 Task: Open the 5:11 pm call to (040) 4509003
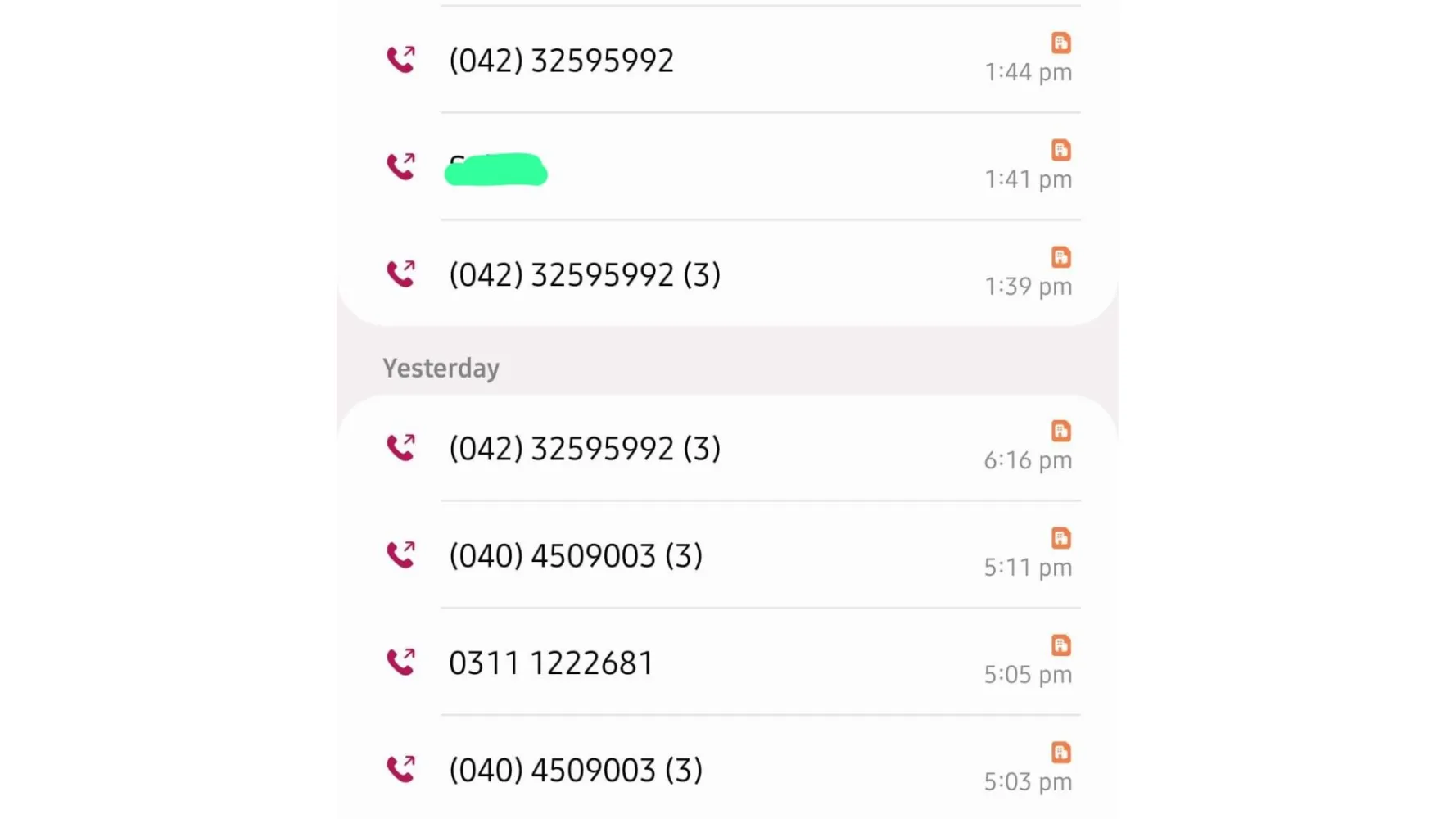[x=576, y=556]
